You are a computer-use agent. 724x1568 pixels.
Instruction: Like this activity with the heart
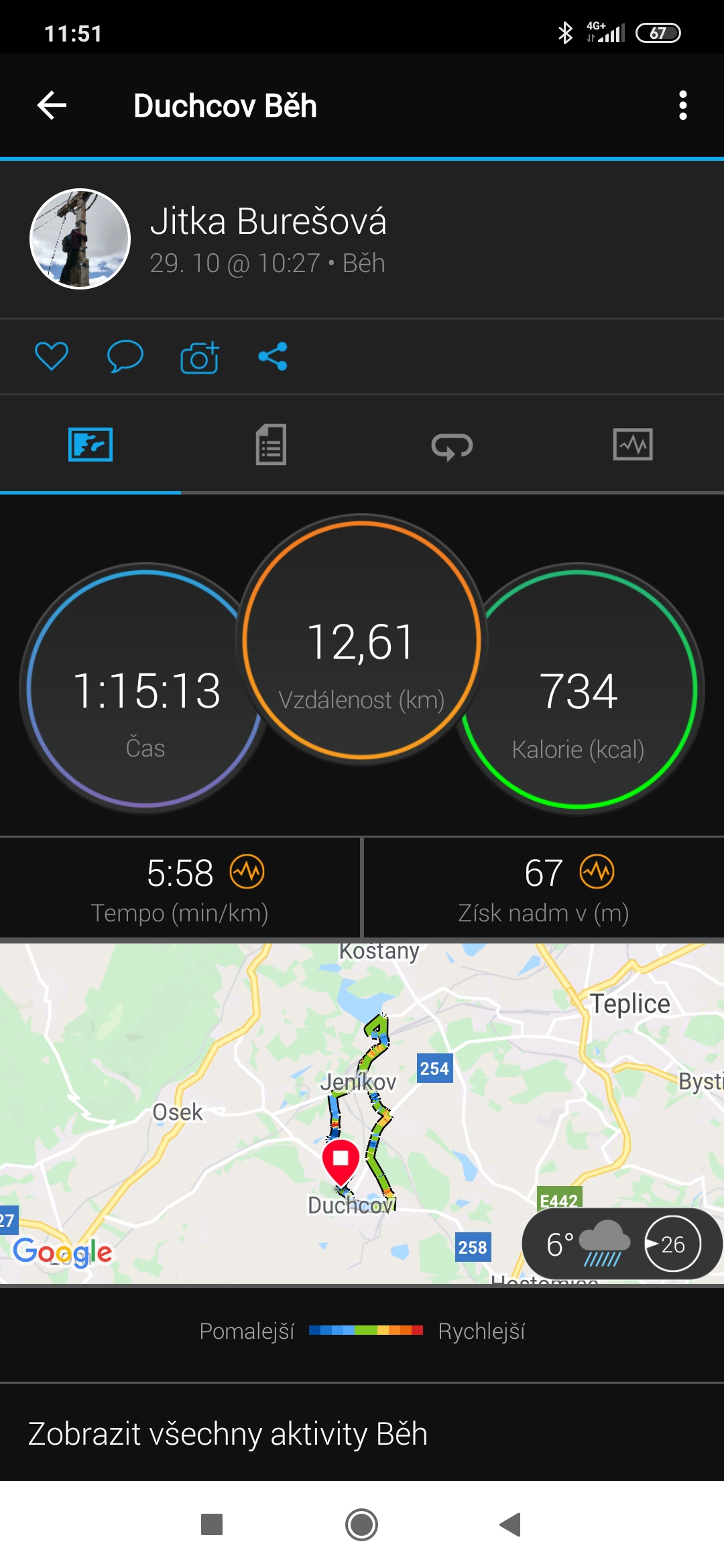pos(52,356)
